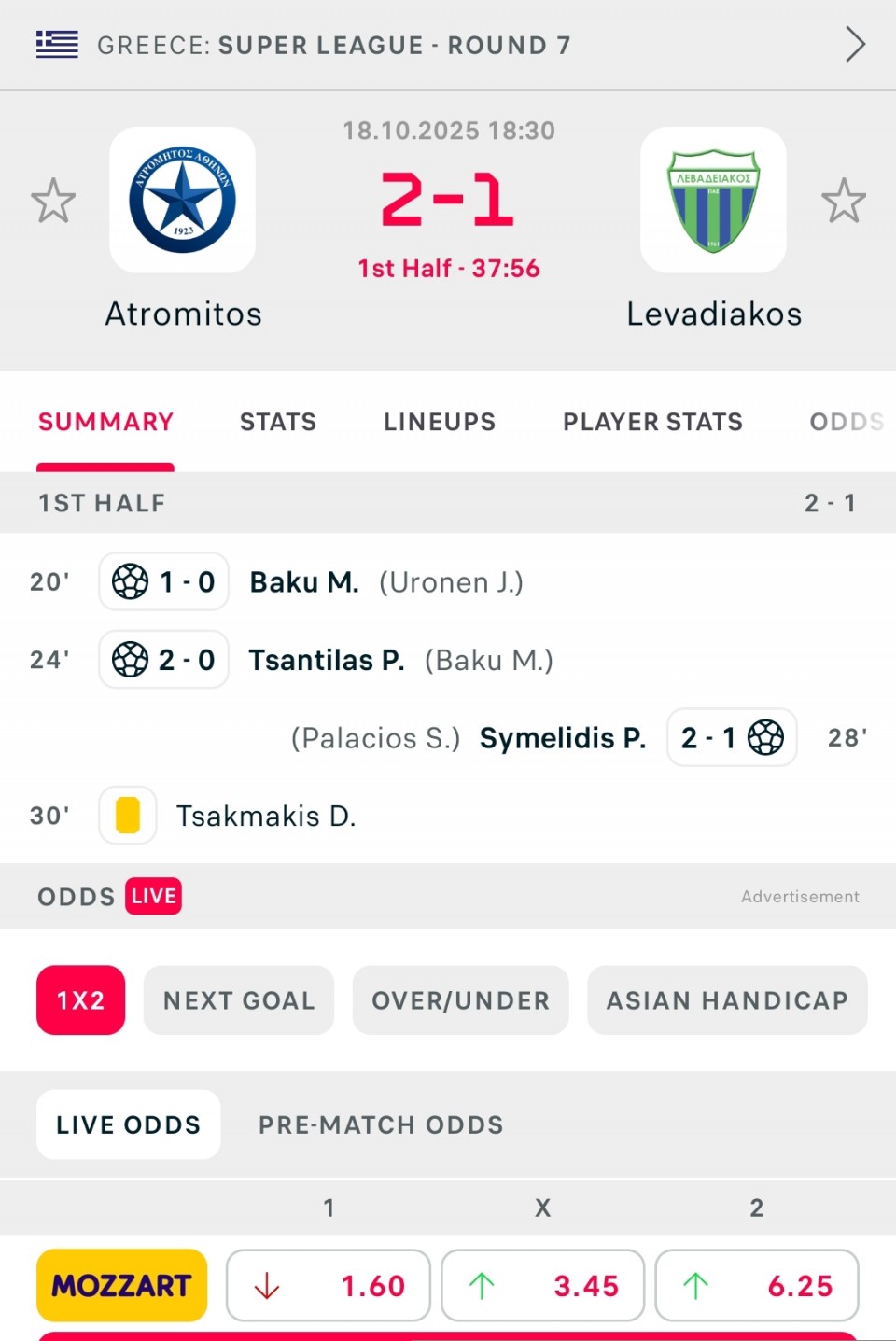The width and height of the screenshot is (896, 1341).
Task: Open the Levadiakos team logo
Action: click(713, 200)
